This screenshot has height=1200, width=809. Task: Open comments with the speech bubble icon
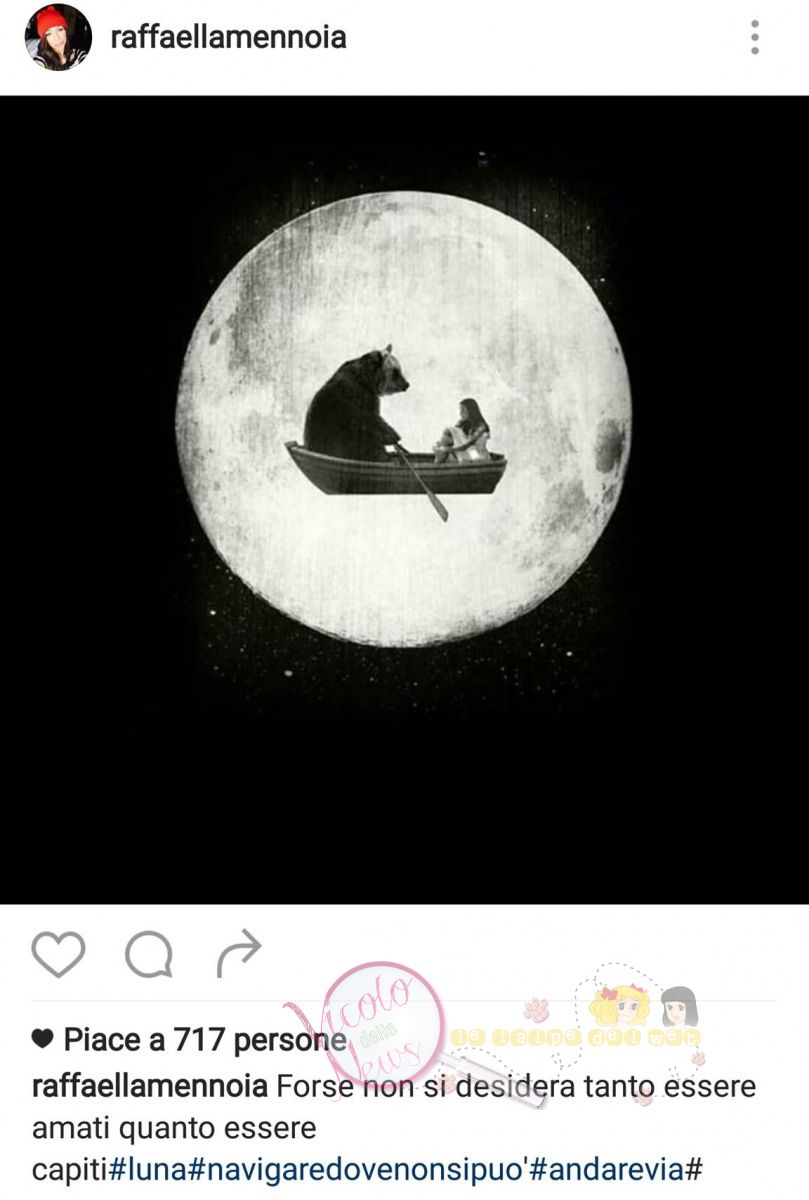tap(149, 954)
